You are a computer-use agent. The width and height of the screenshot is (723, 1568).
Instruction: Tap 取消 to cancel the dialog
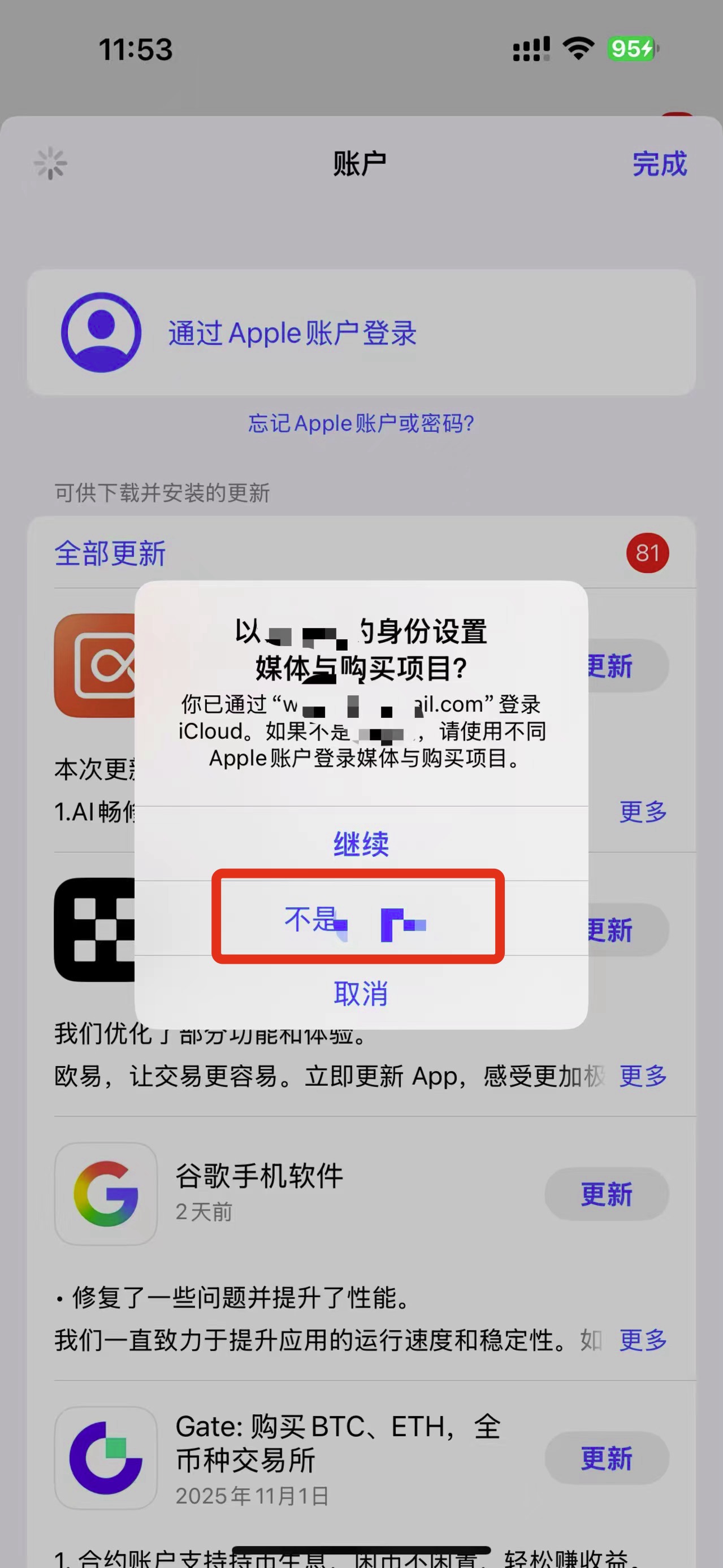coord(360,993)
